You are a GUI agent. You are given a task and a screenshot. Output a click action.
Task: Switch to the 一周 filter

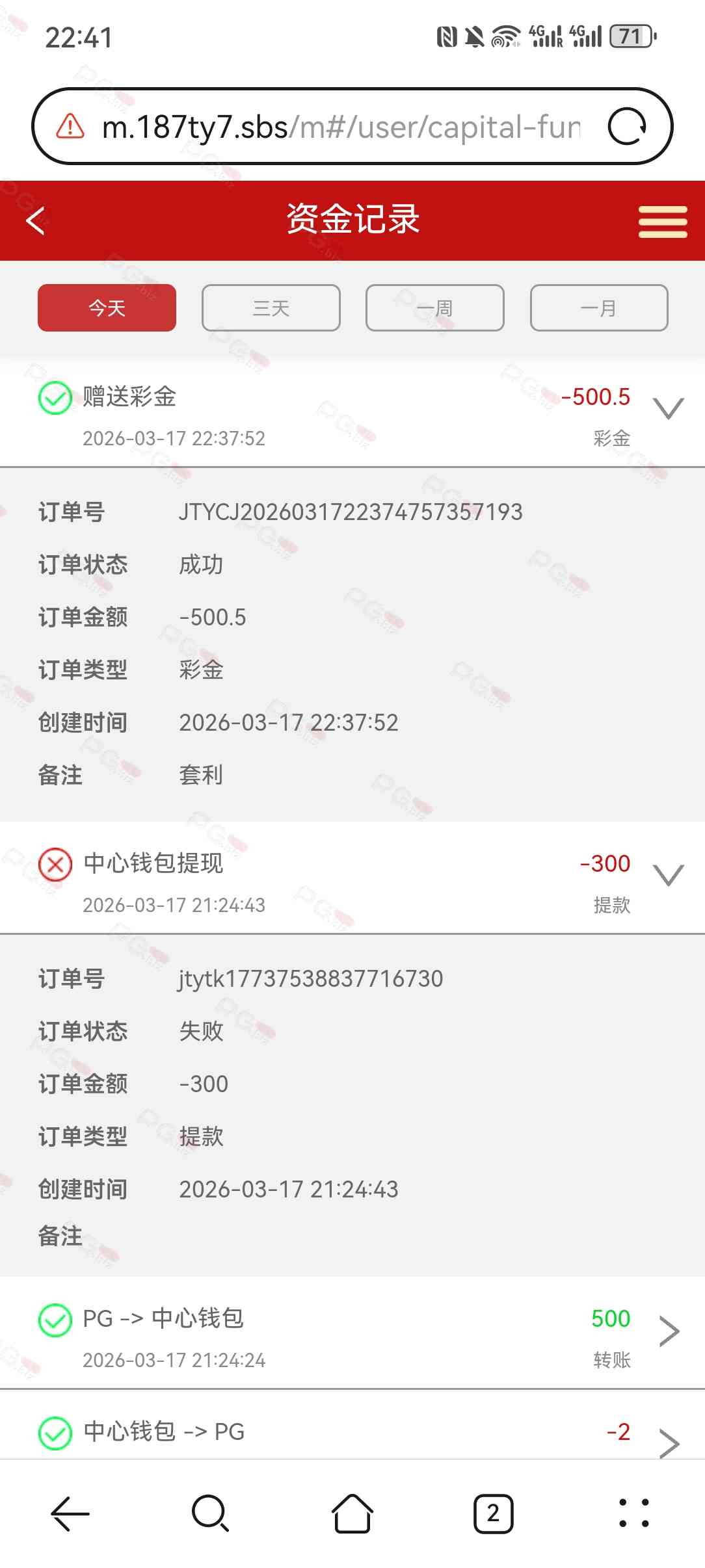pyautogui.click(x=434, y=307)
